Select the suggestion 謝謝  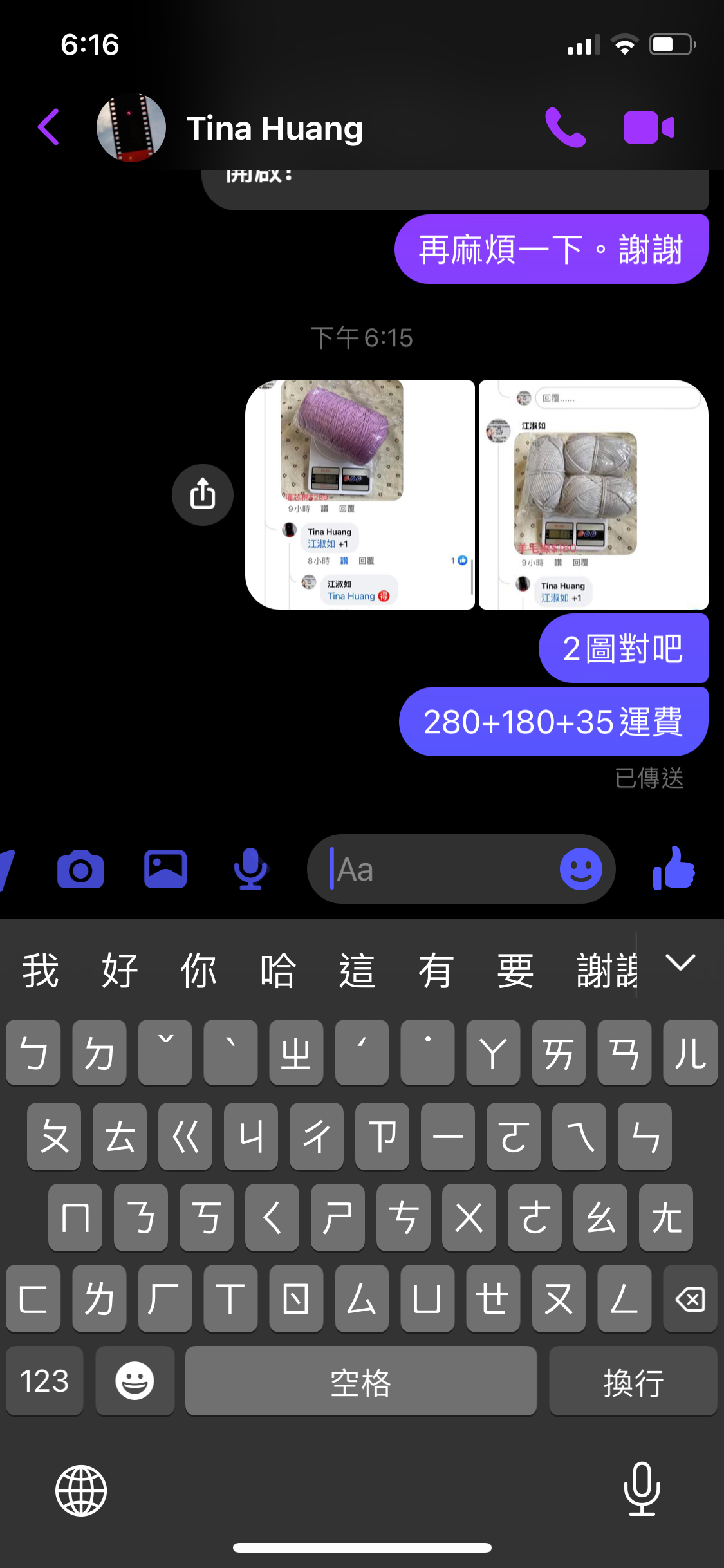coord(606,969)
